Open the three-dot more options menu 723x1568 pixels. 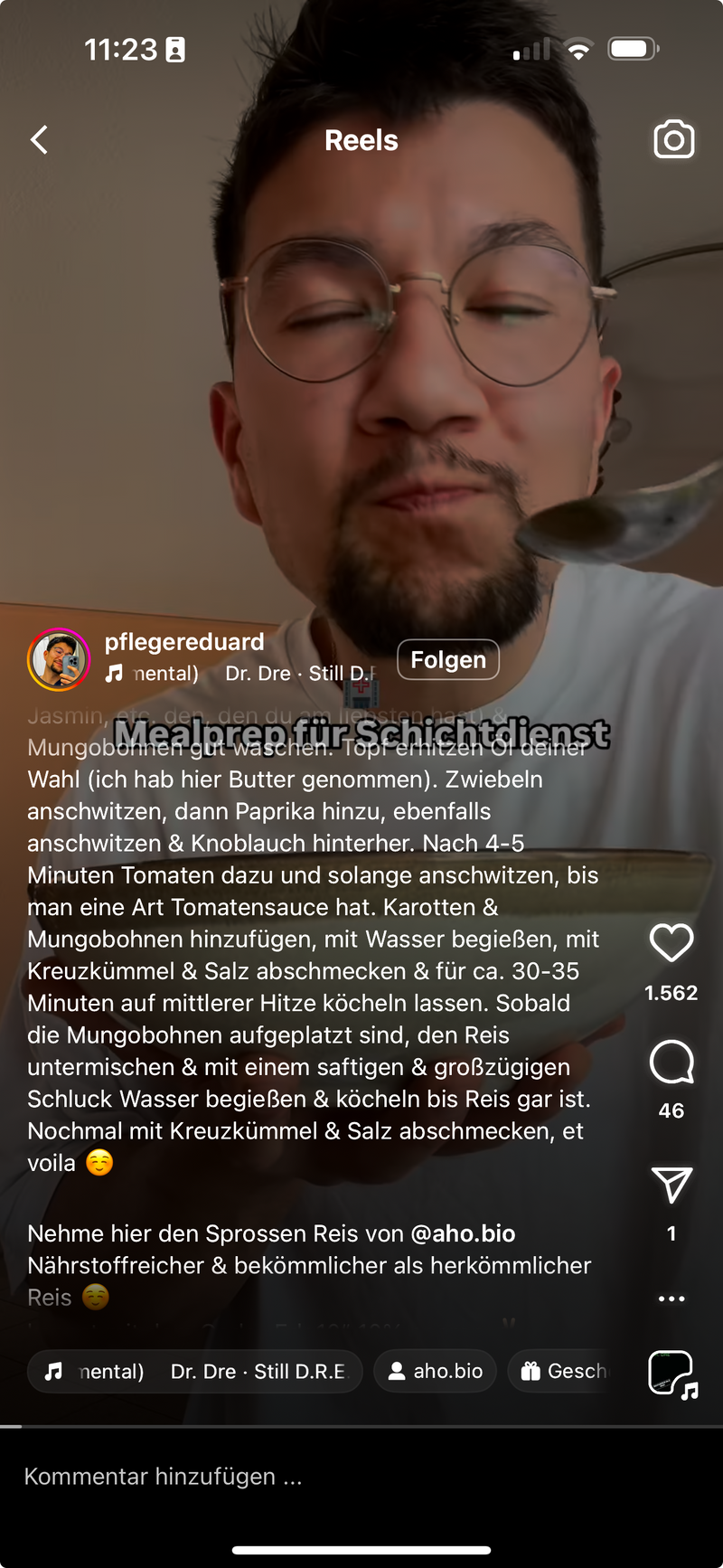click(x=671, y=1299)
